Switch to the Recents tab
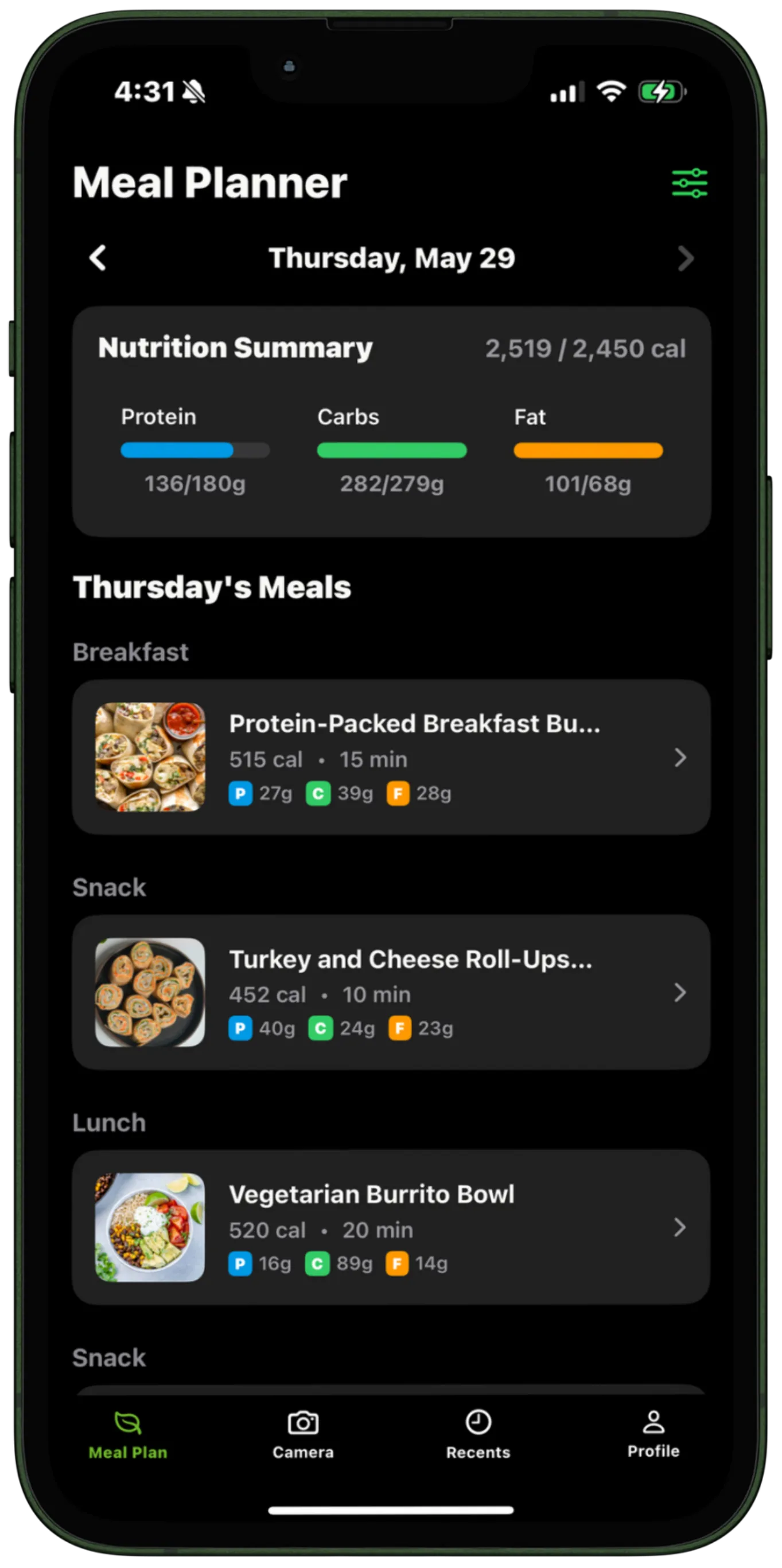782x1568 pixels. (x=478, y=1436)
